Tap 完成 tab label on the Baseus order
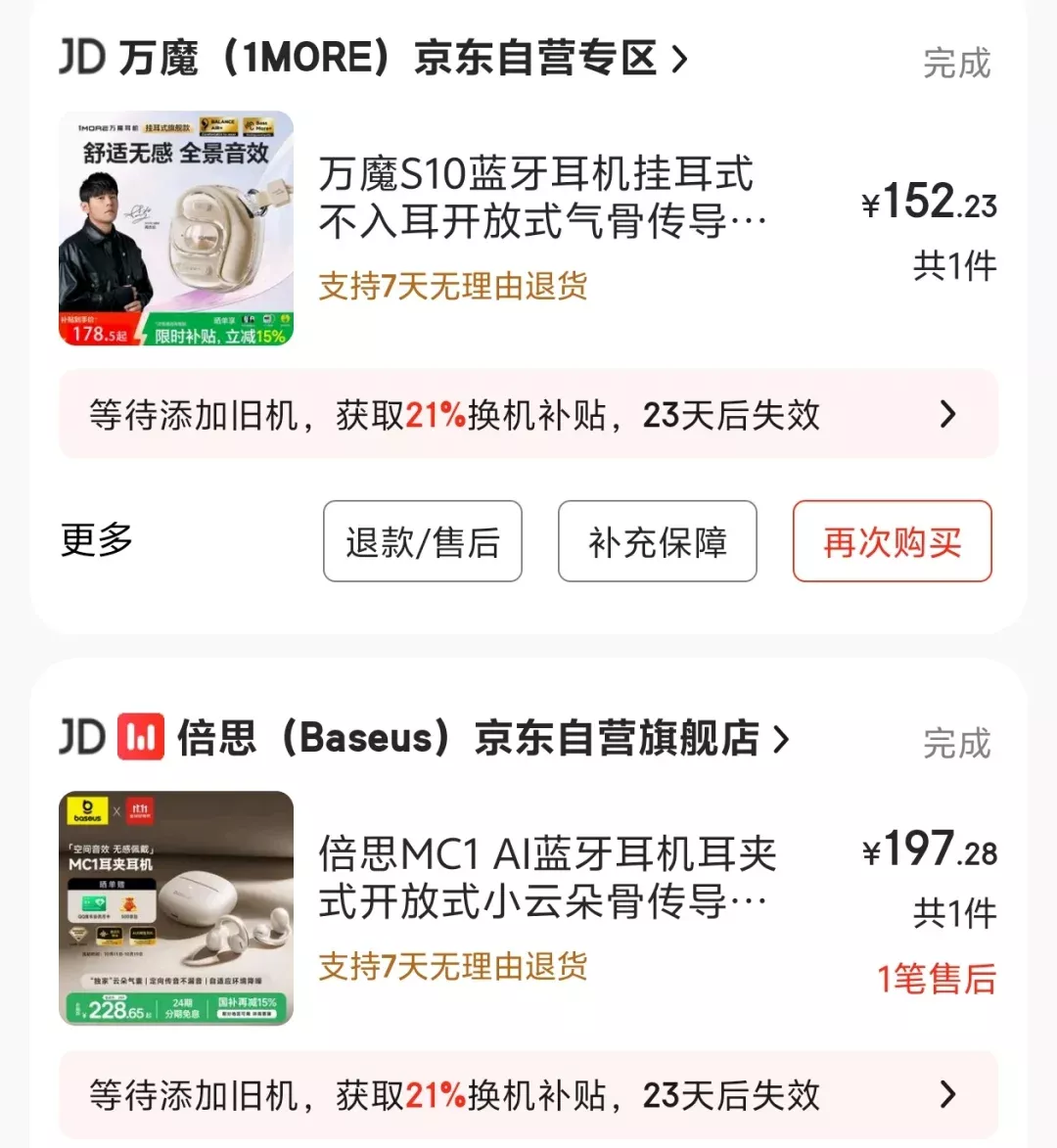This screenshot has width=1057, height=1148. click(956, 744)
